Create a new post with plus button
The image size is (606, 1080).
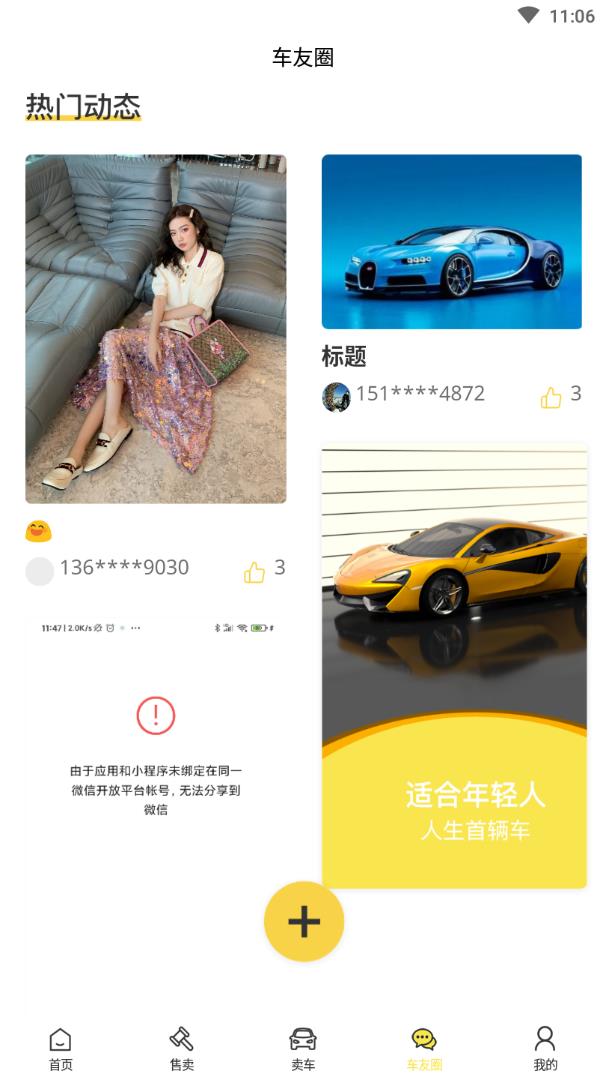pos(304,921)
